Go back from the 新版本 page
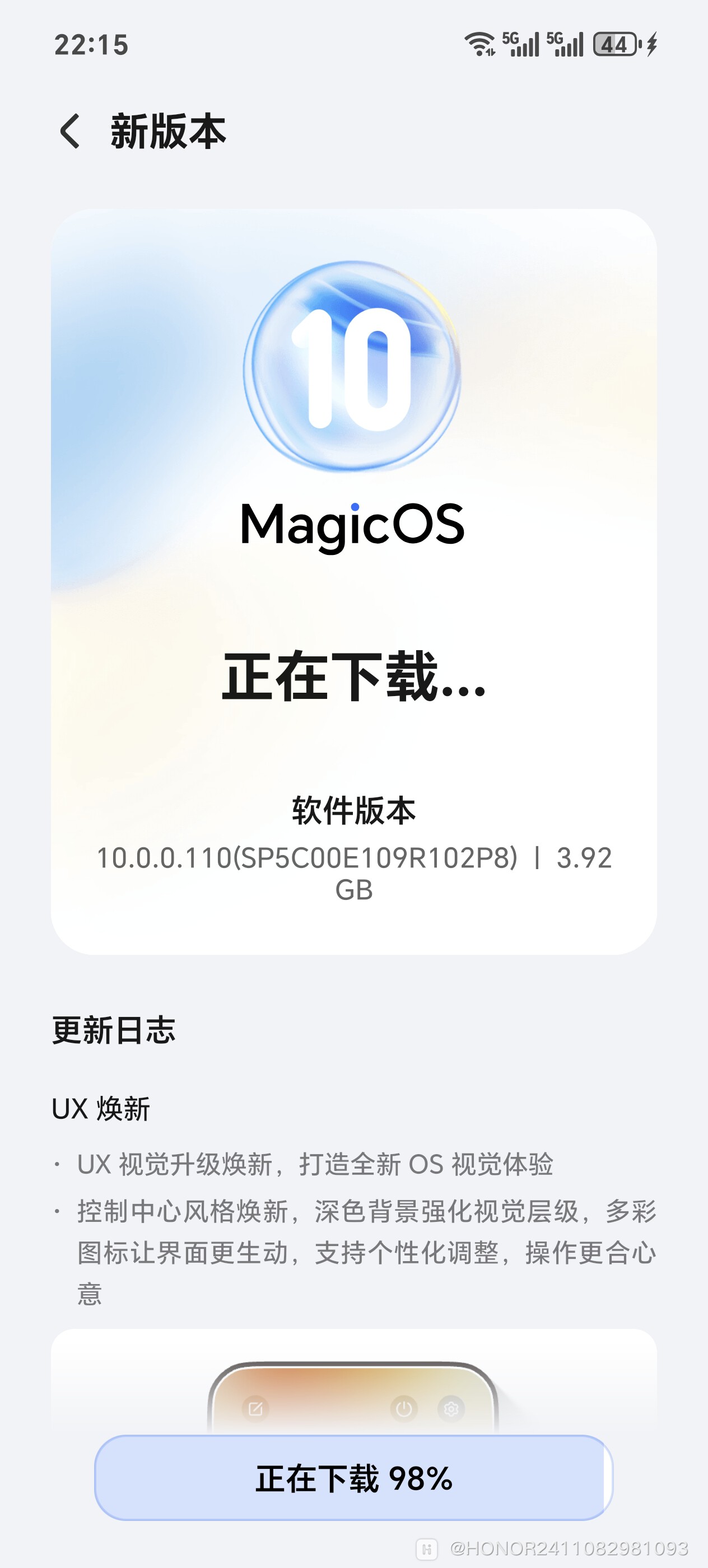The height and width of the screenshot is (1568, 708). pos(70,132)
